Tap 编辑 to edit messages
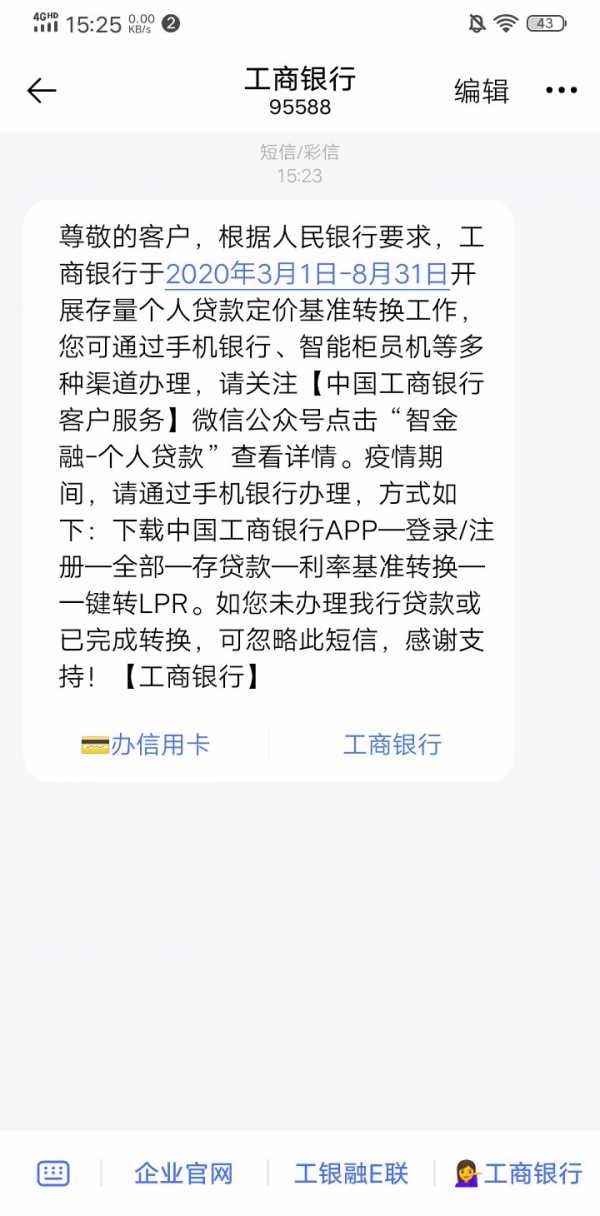Screen dimensions: 600x1216 tap(482, 91)
